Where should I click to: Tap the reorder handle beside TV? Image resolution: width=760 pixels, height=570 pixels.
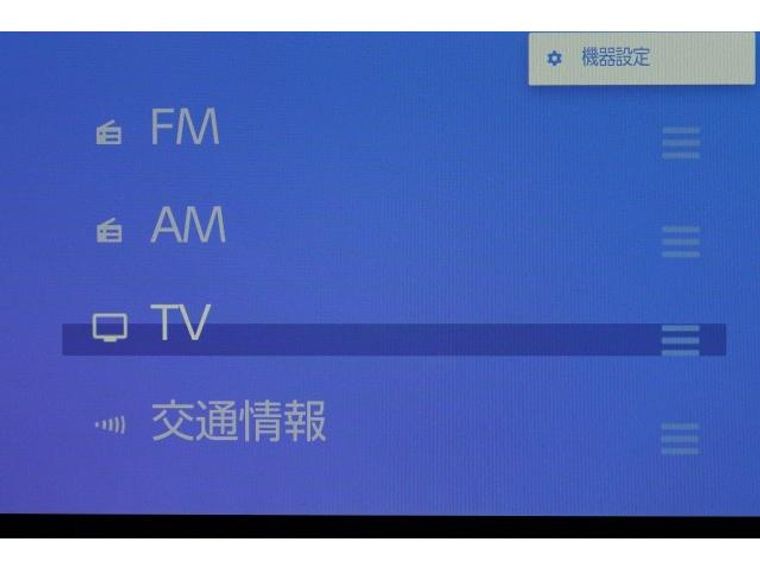[x=681, y=340]
